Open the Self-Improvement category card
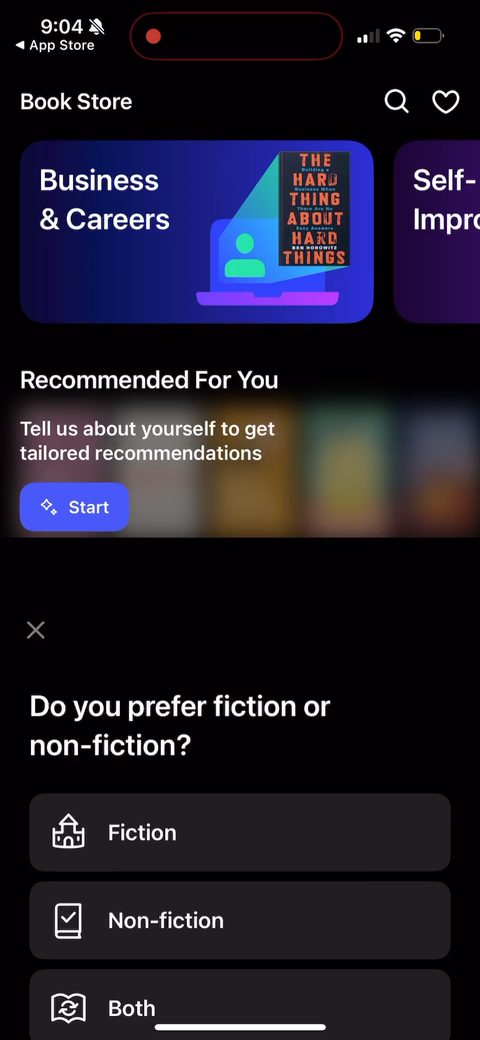480x1040 pixels. 437,231
